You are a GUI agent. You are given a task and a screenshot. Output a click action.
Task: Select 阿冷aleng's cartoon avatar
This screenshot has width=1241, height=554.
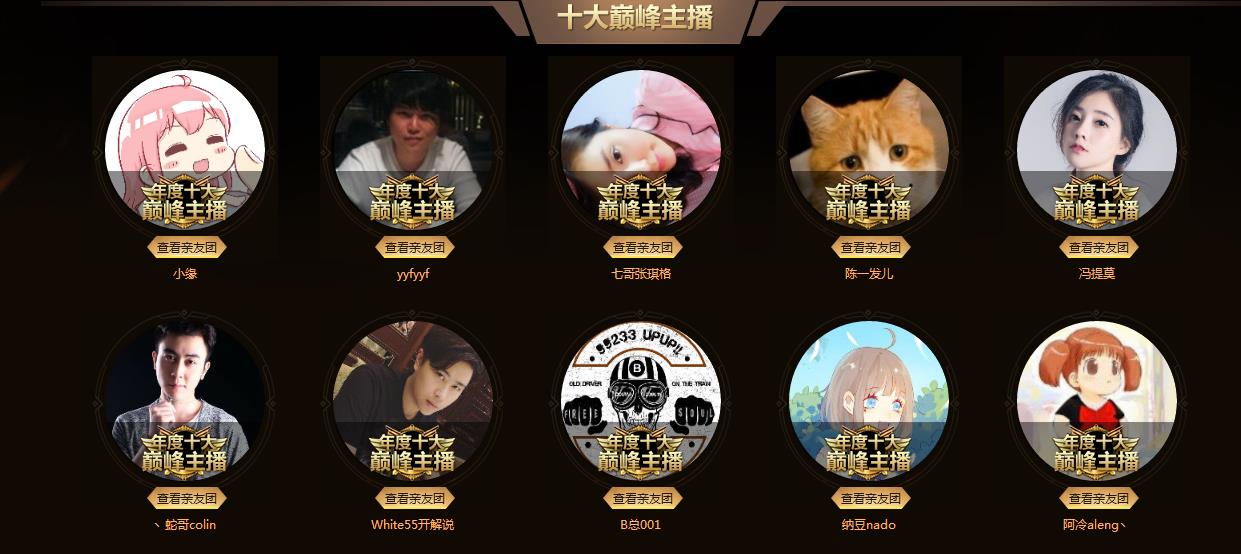point(1097,382)
